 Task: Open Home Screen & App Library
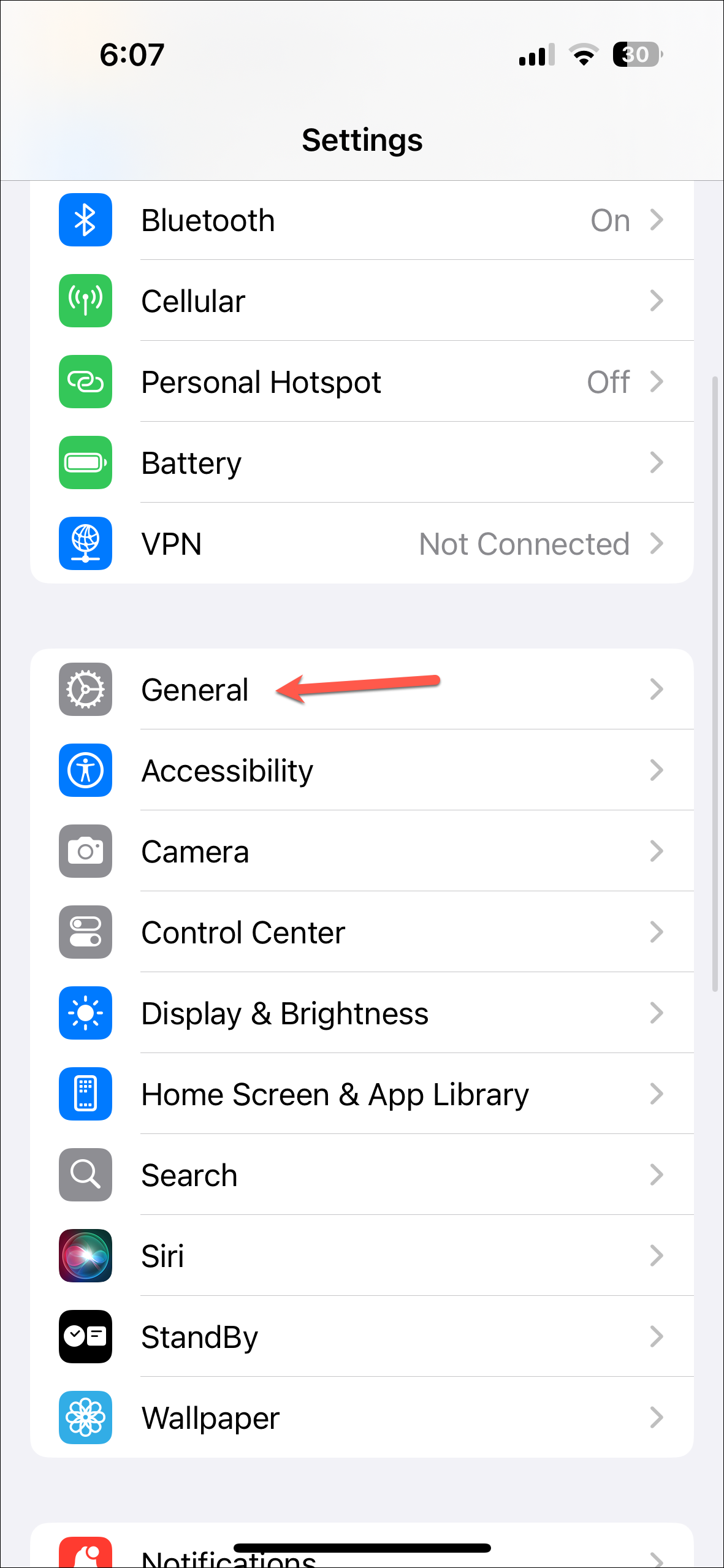pos(362,1094)
